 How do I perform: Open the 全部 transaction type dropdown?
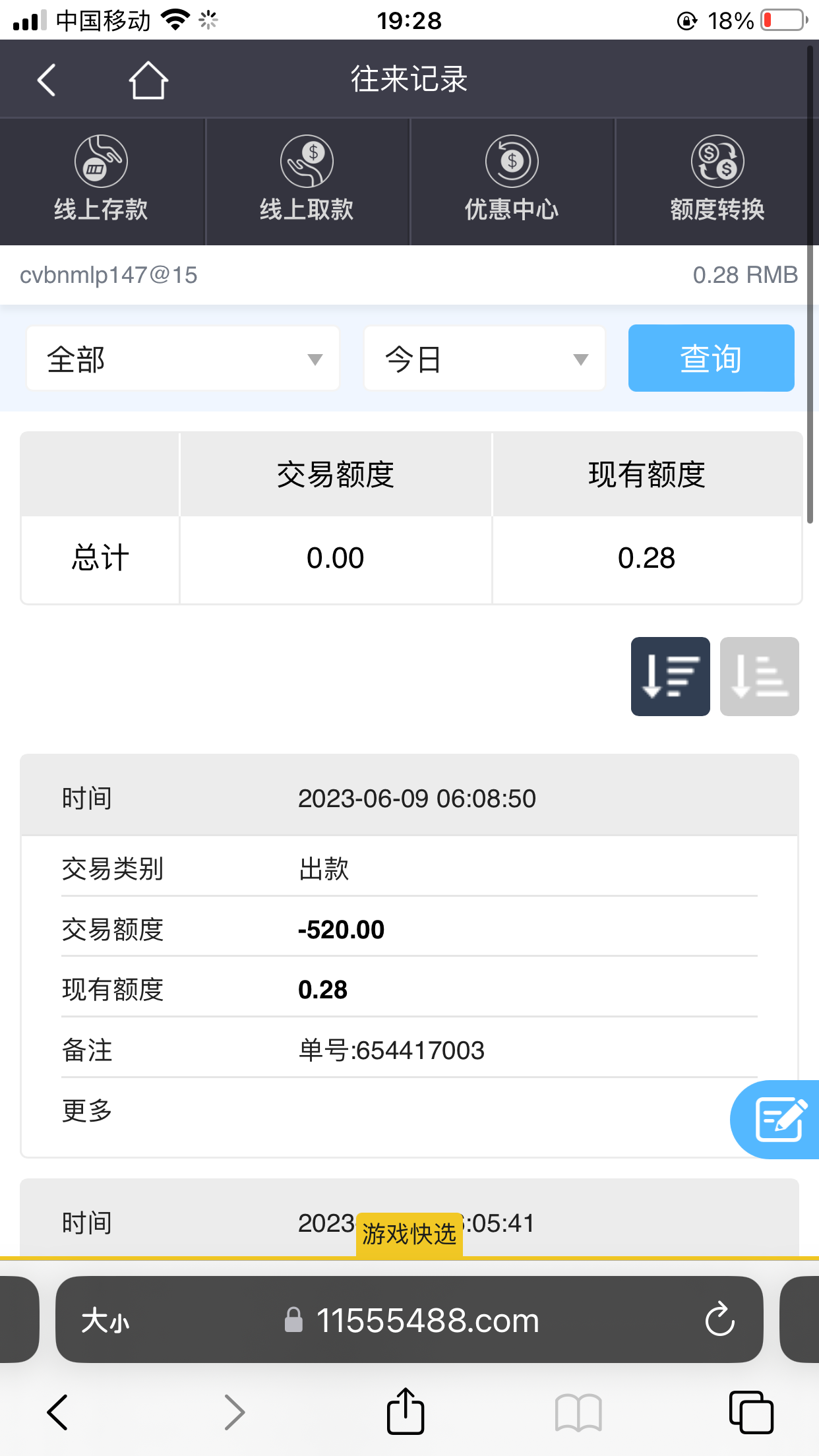(x=182, y=357)
